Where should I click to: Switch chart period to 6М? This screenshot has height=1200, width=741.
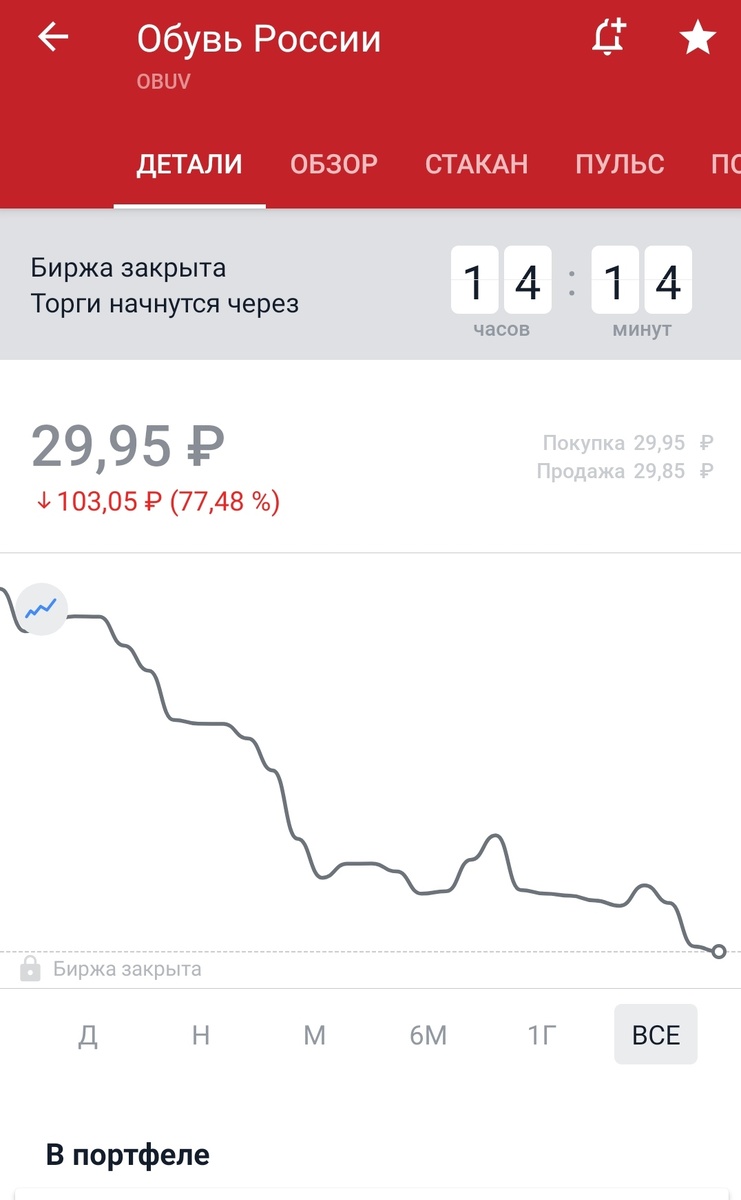coord(428,1035)
